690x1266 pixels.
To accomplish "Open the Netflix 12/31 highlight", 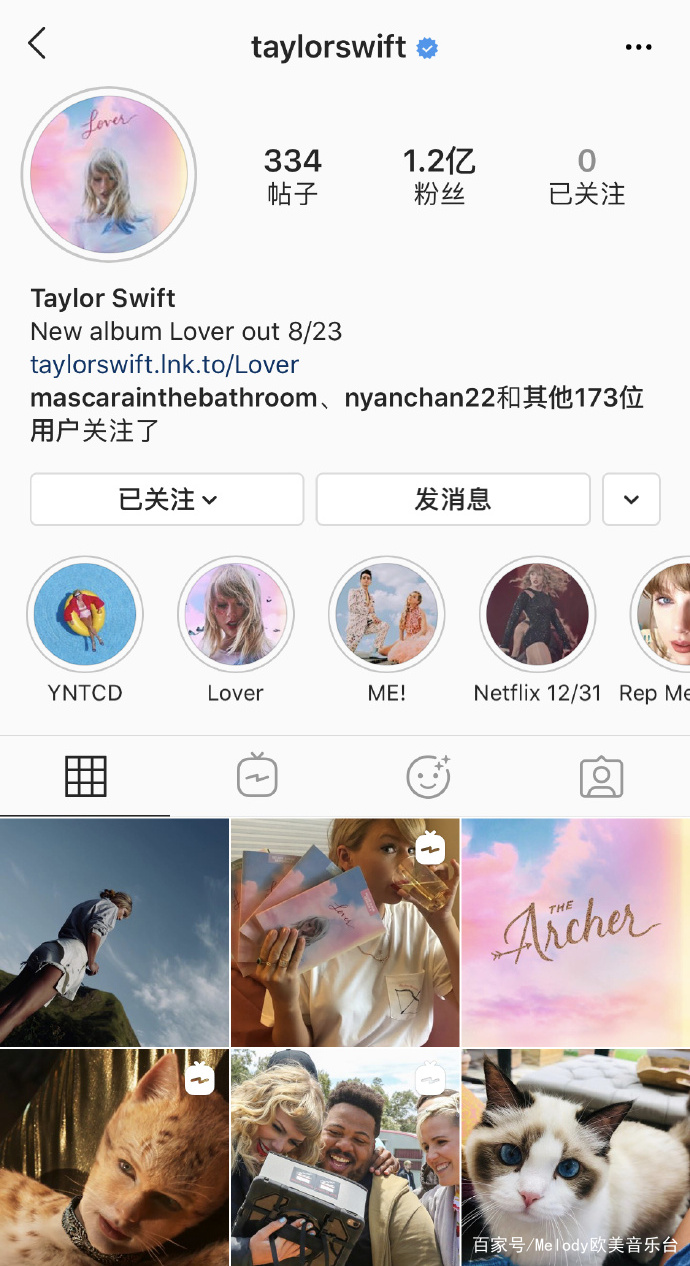I will [538, 615].
